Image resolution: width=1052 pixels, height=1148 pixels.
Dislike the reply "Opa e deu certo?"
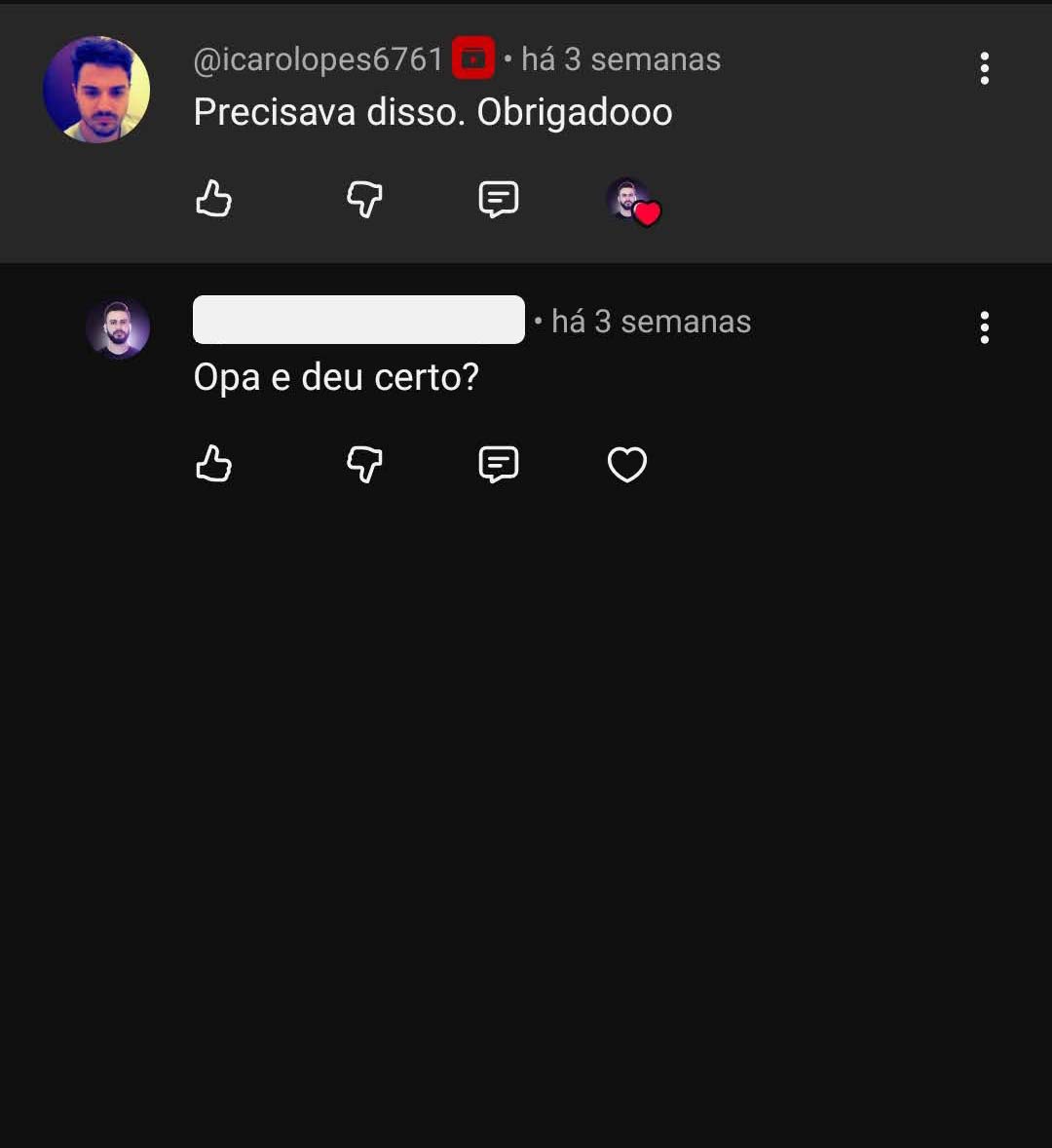point(362,464)
